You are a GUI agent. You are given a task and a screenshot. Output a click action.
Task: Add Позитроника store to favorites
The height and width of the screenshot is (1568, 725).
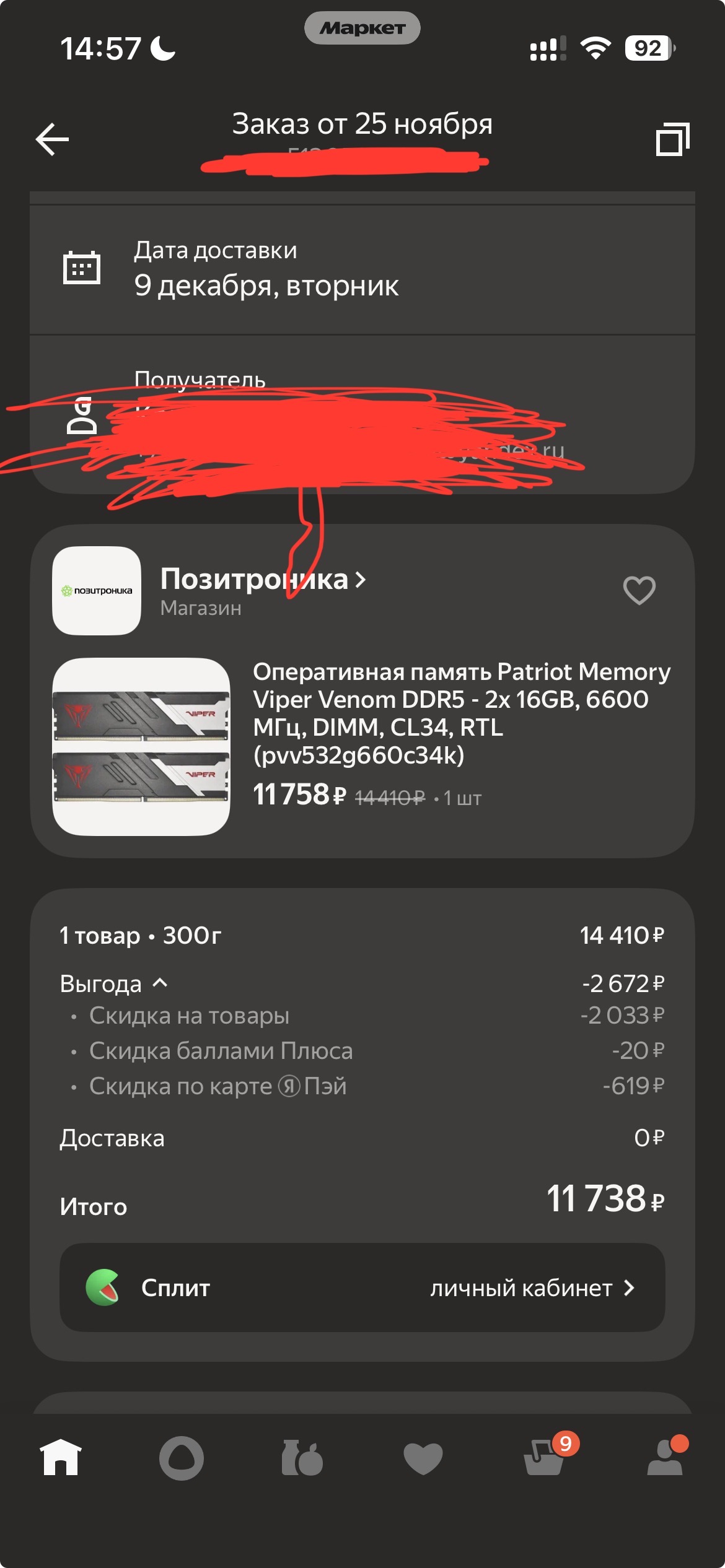tap(639, 590)
